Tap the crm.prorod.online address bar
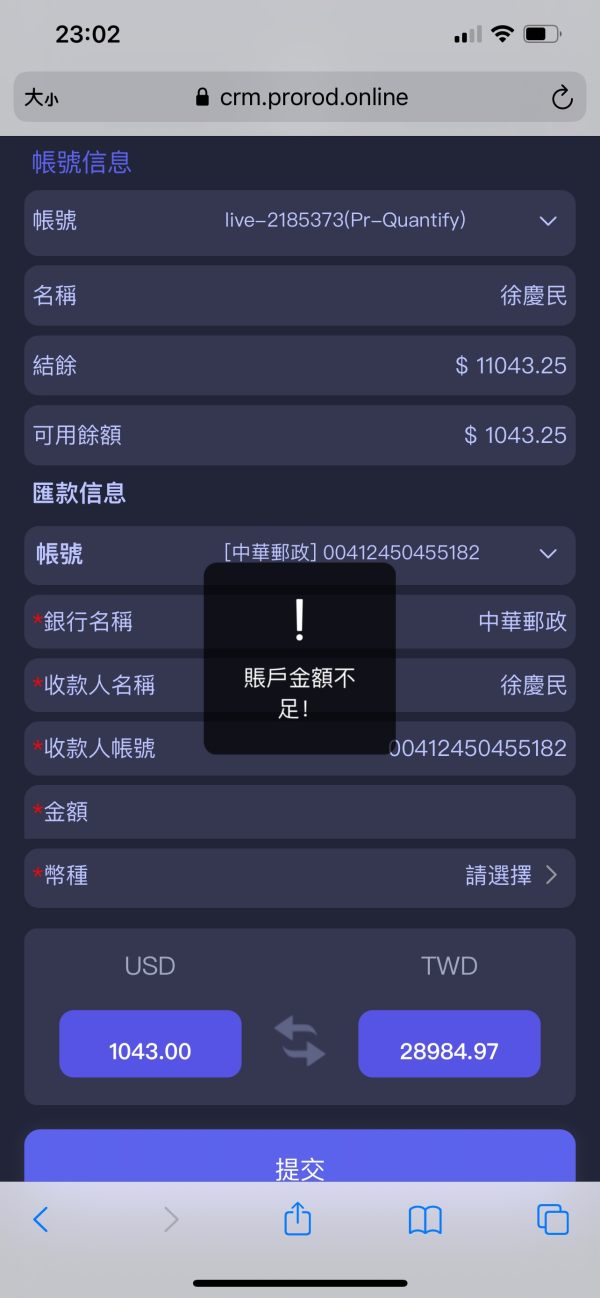This screenshot has width=600, height=1298. click(x=300, y=97)
